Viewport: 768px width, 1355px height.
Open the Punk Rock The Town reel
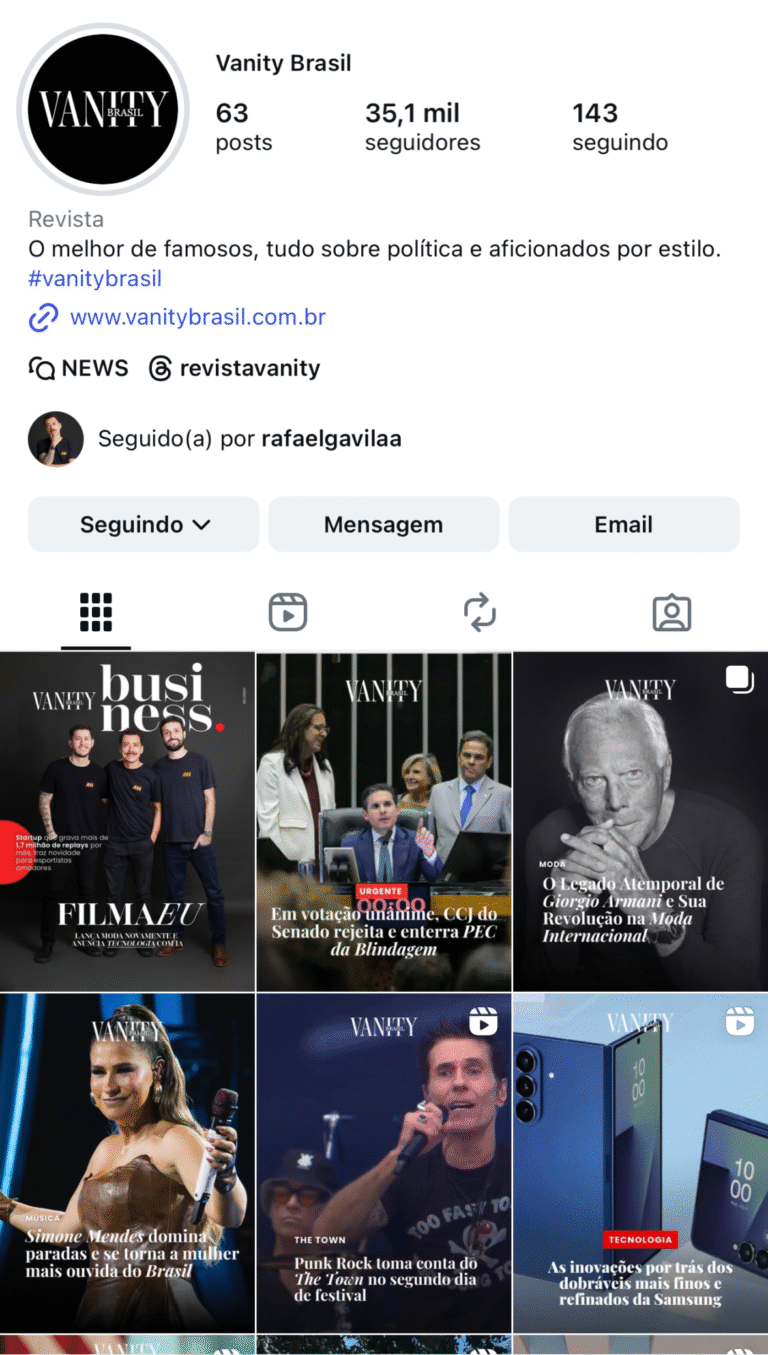click(x=384, y=1163)
